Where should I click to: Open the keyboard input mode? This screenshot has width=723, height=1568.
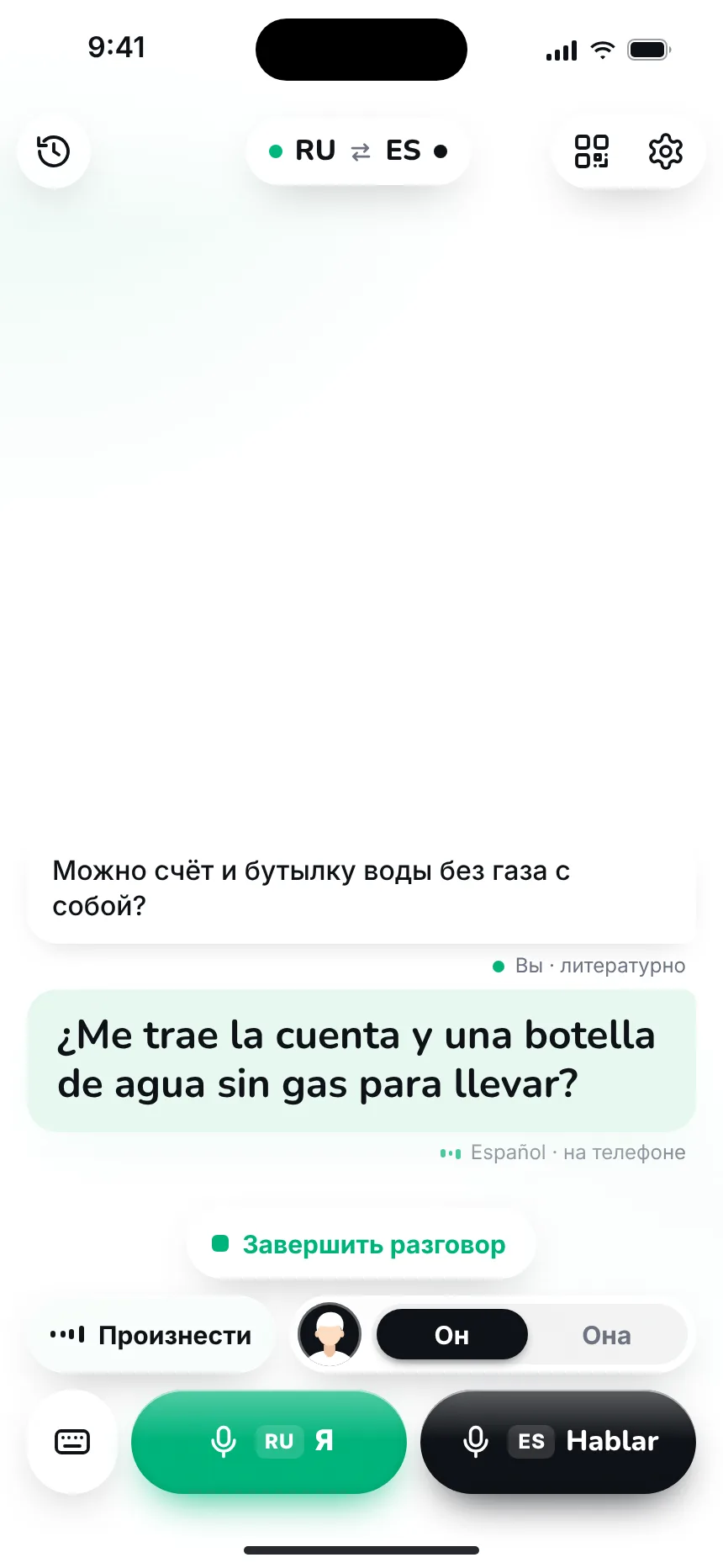(x=72, y=1442)
